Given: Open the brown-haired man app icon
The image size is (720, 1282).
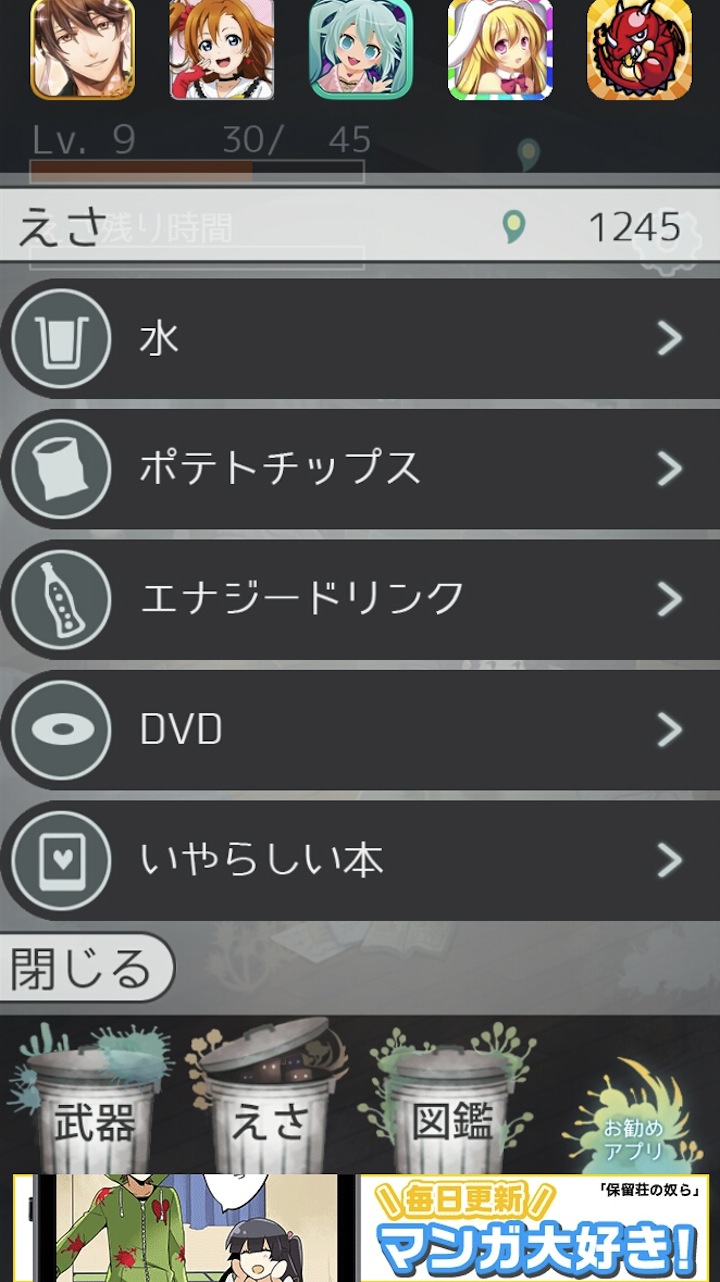Looking at the screenshot, I should click(83, 48).
